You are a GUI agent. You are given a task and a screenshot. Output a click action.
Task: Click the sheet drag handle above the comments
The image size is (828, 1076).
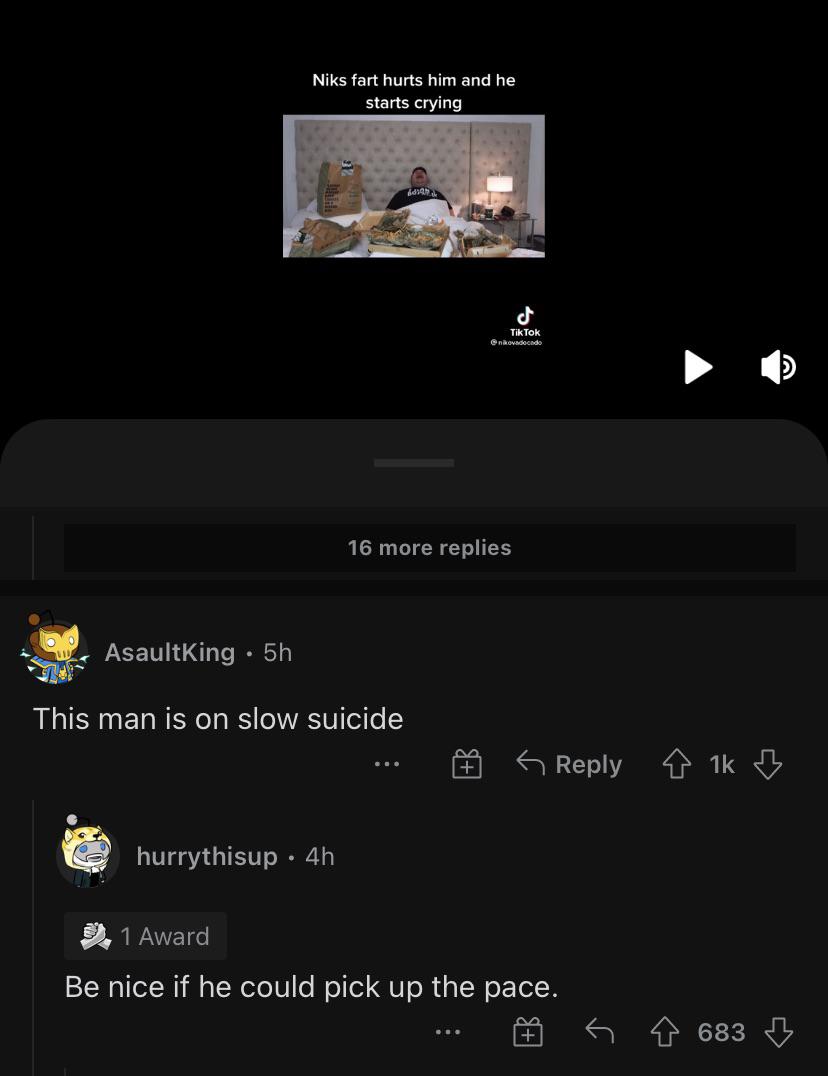click(x=413, y=463)
